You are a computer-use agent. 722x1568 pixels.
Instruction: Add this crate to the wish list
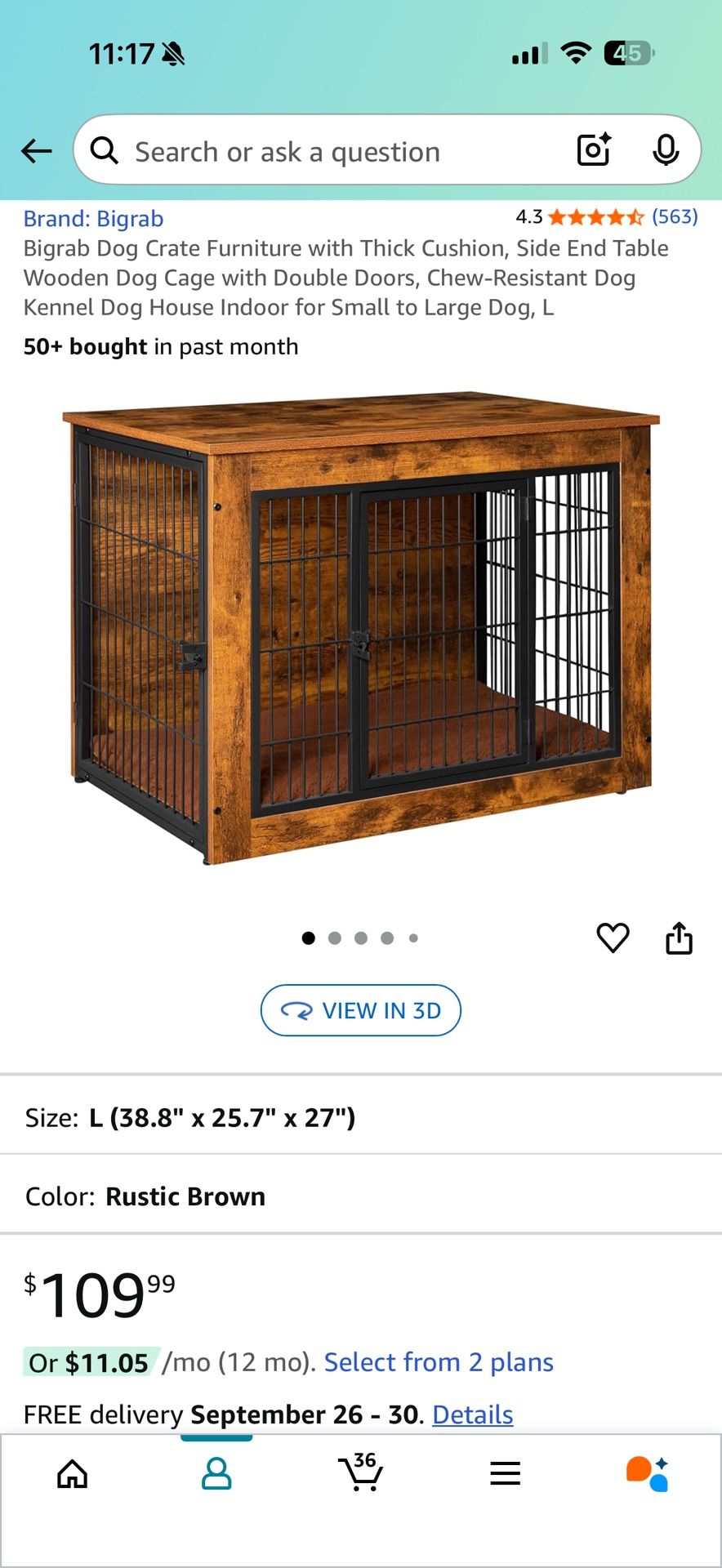(613, 938)
